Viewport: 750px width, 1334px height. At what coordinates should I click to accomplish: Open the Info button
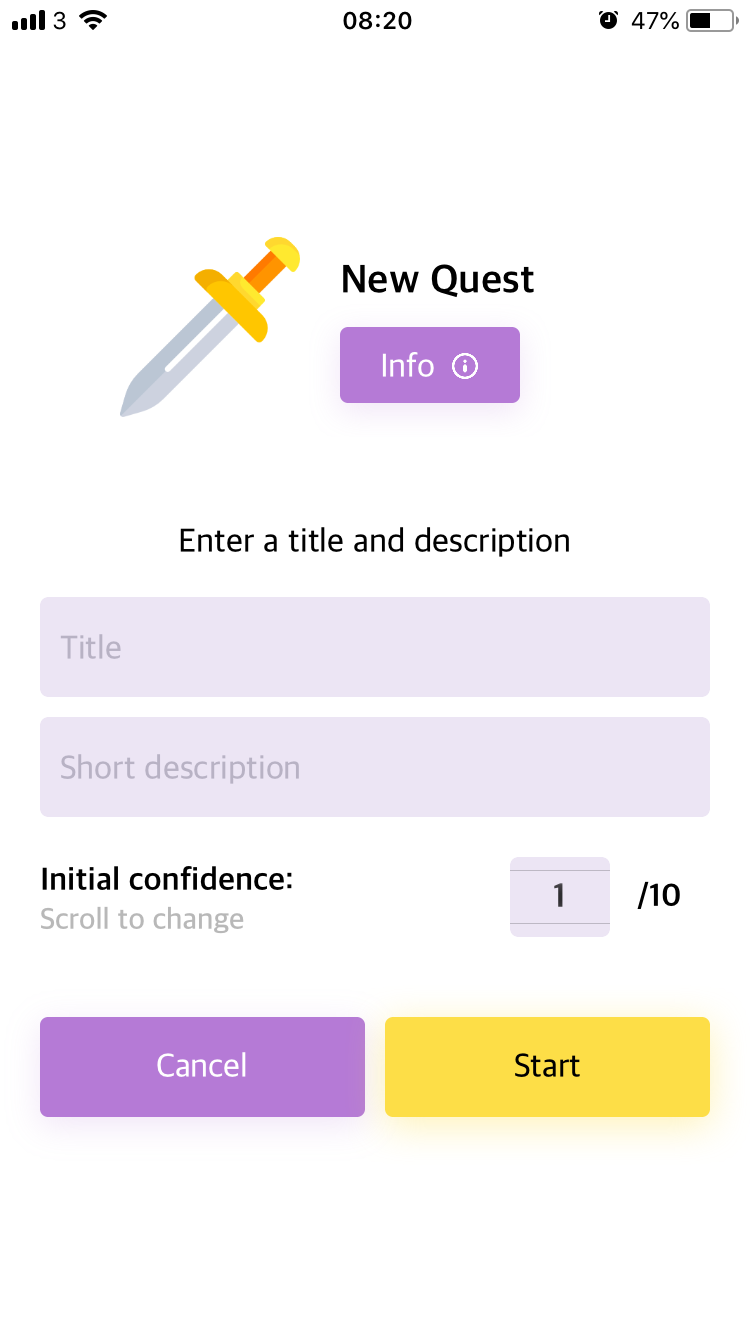[x=430, y=365]
